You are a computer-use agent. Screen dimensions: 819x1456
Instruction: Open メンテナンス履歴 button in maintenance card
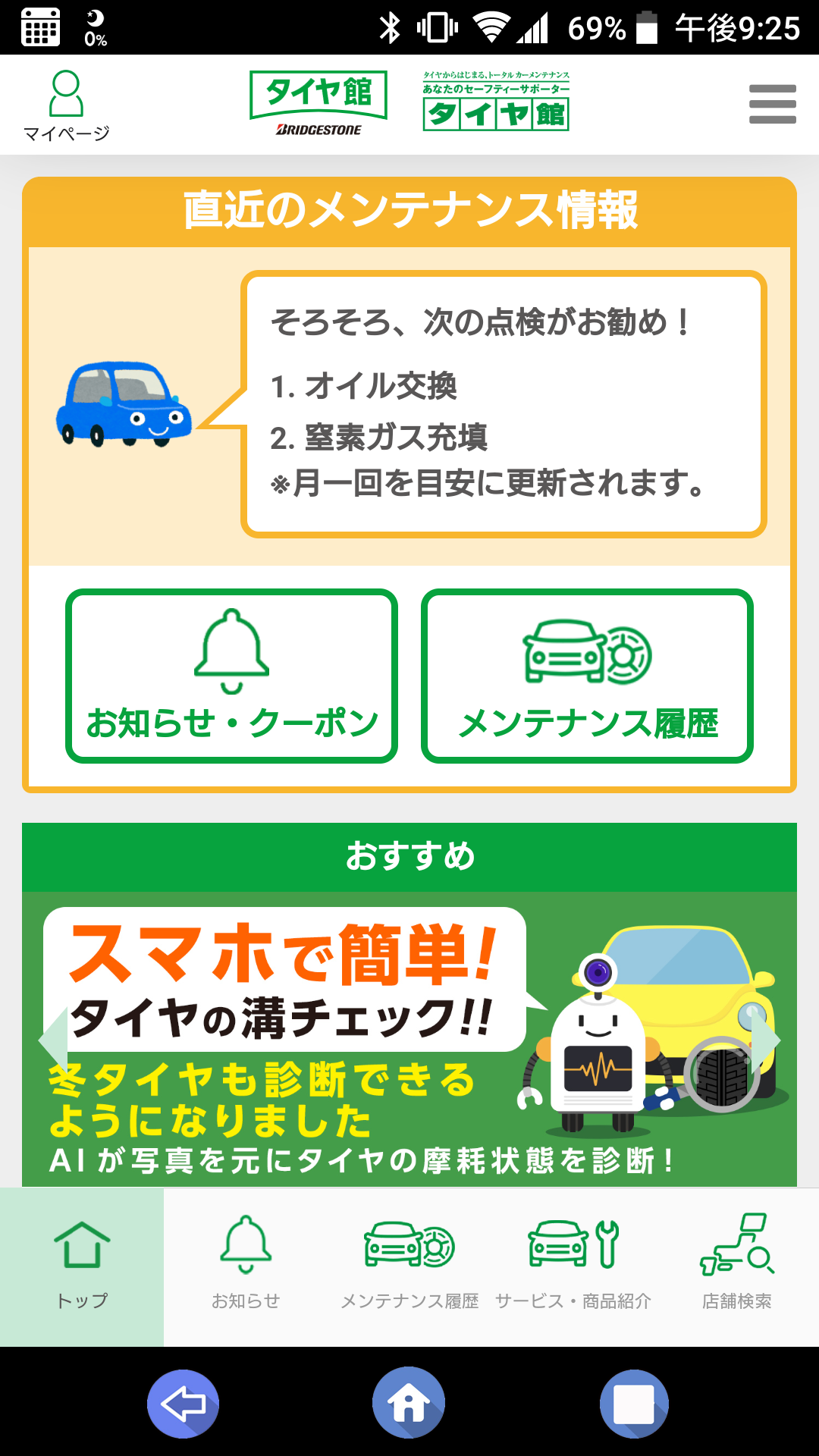point(587,676)
